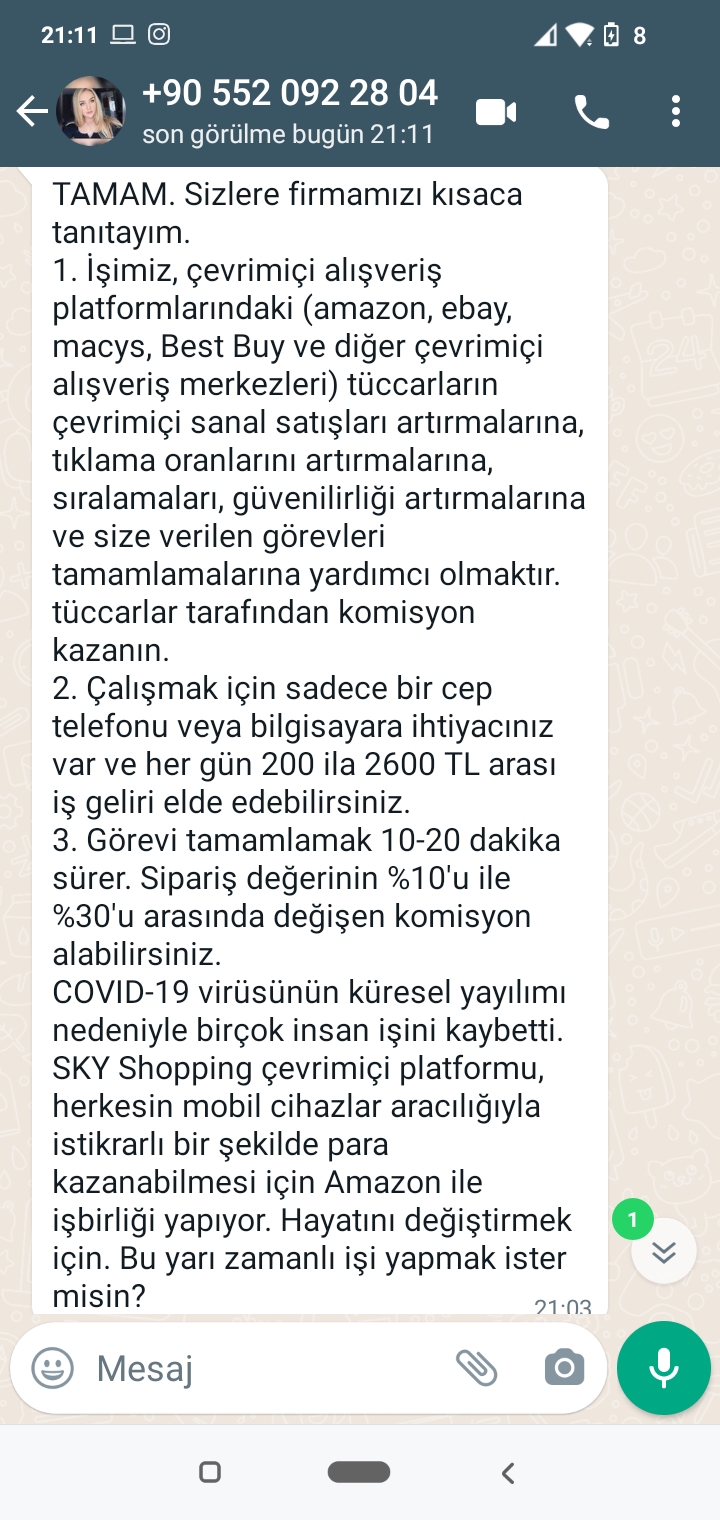This screenshot has height=1520, width=720.
Task: Open the camera from the message bar
Action: coord(564,1368)
